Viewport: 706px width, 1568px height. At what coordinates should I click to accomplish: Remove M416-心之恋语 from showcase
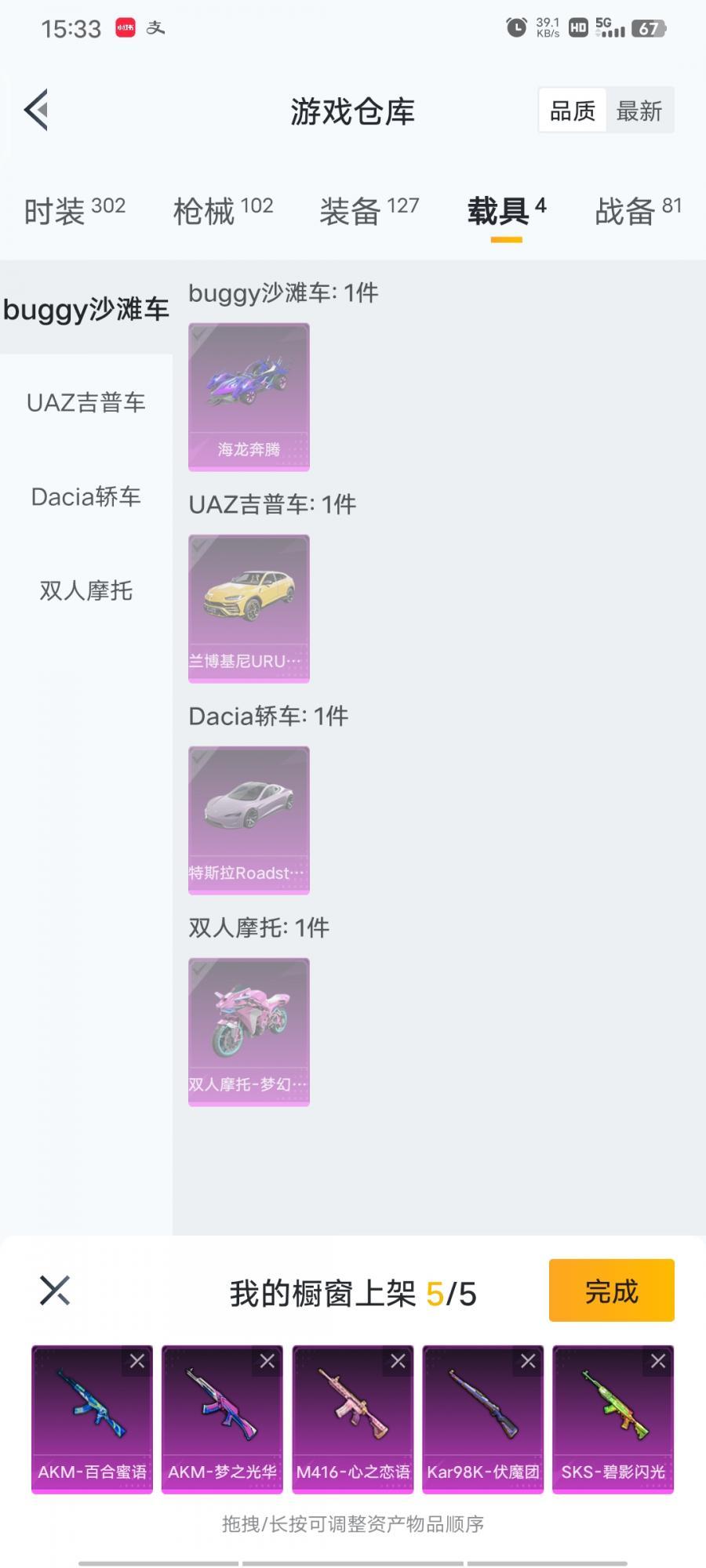pyautogui.click(x=398, y=1362)
